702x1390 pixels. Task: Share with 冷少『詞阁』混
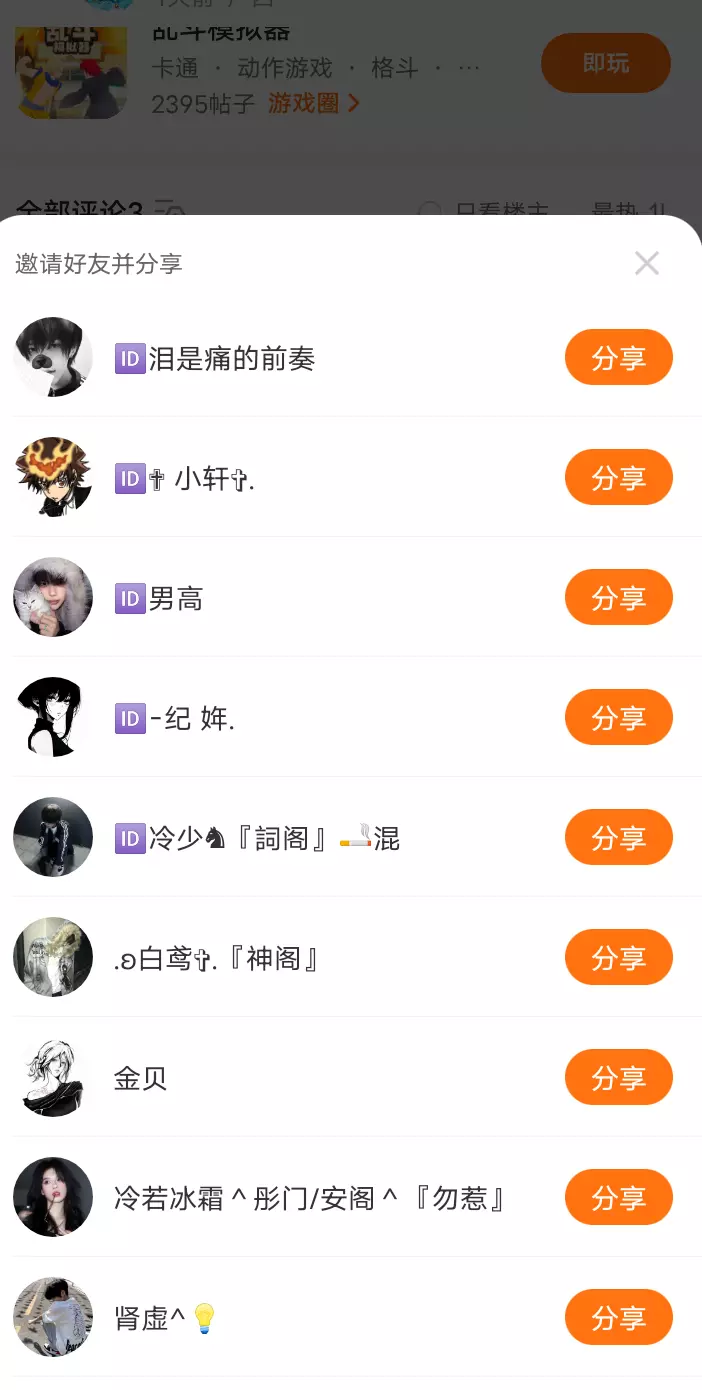click(x=618, y=837)
